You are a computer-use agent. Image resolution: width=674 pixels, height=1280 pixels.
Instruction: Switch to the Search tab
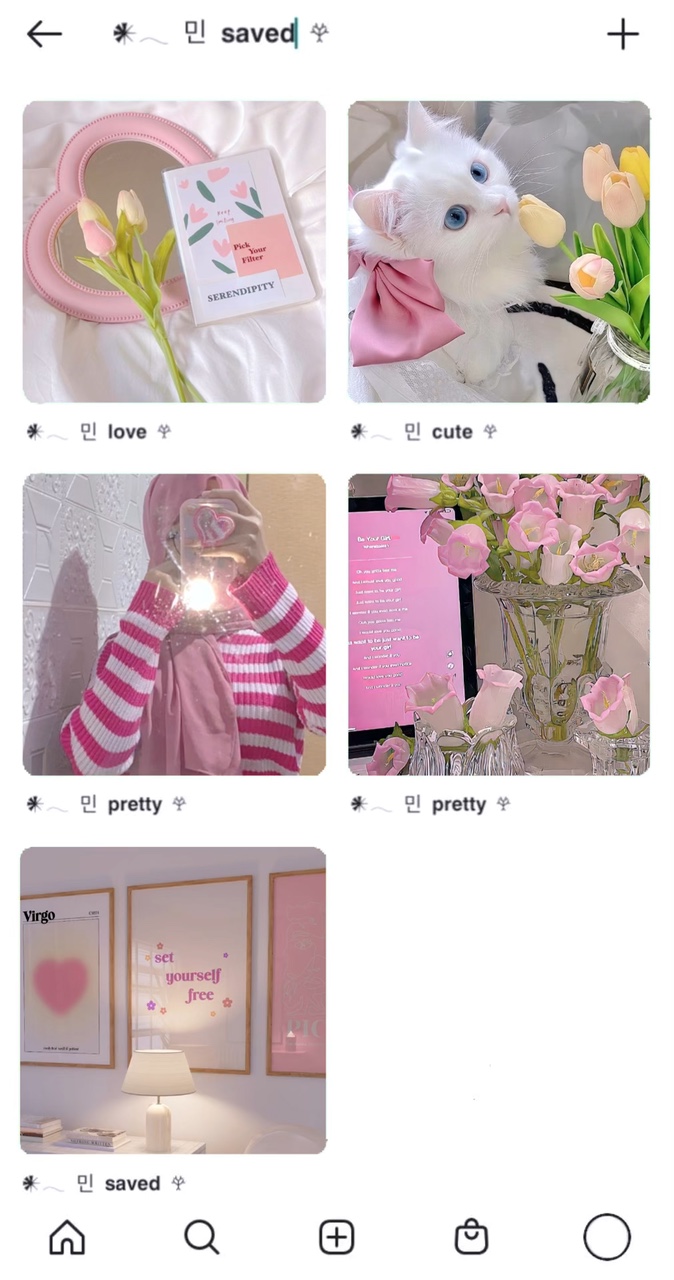(x=201, y=1238)
